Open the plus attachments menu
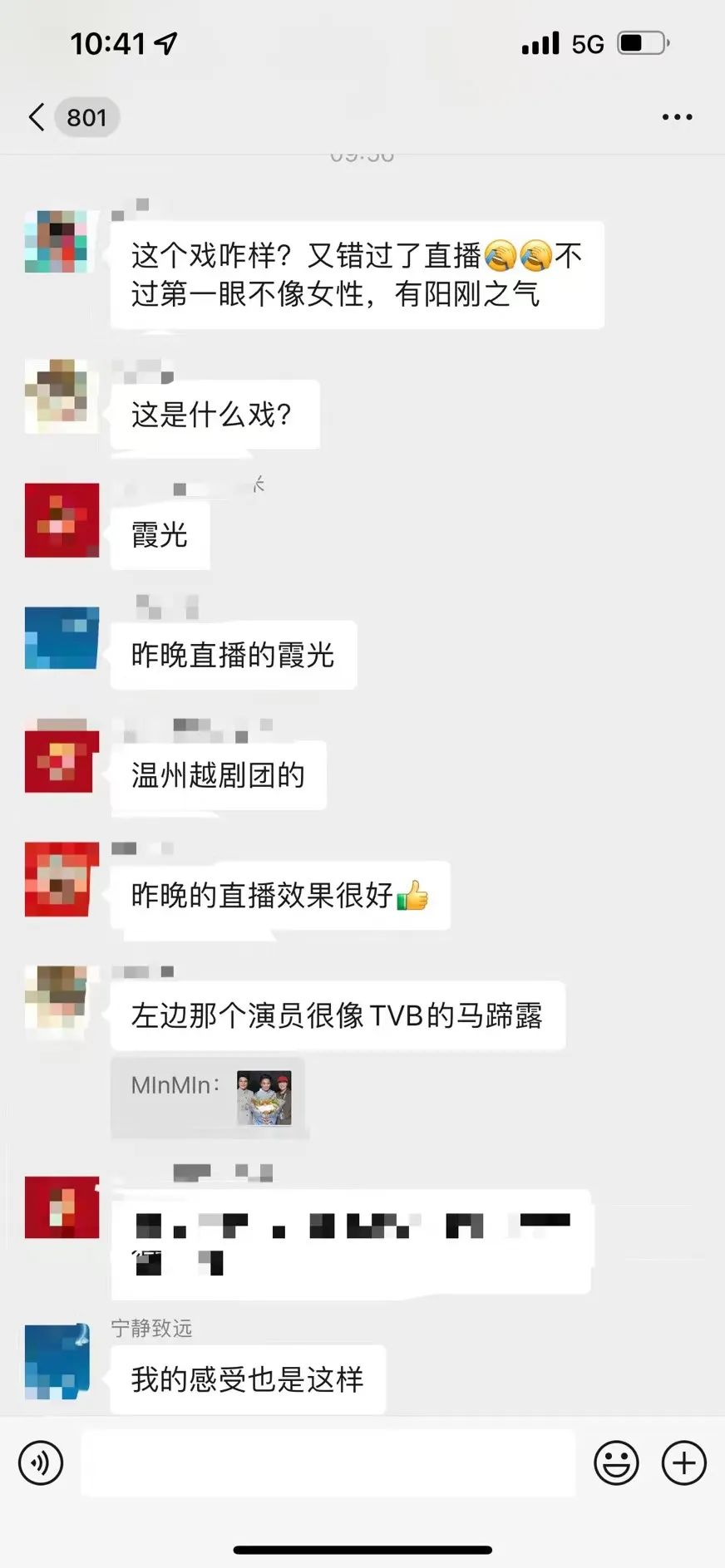 (x=683, y=1462)
